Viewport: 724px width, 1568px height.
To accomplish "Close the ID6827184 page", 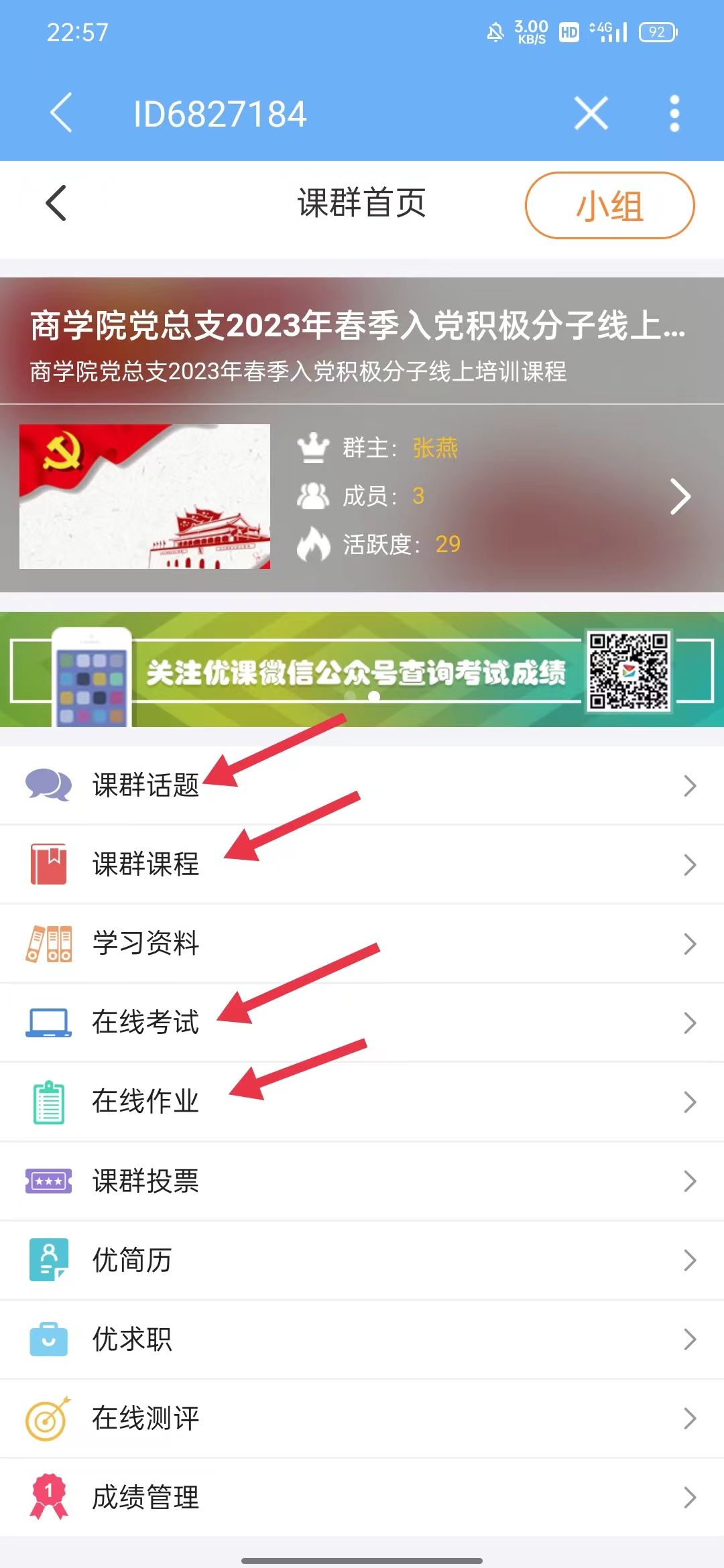I will click(591, 113).
